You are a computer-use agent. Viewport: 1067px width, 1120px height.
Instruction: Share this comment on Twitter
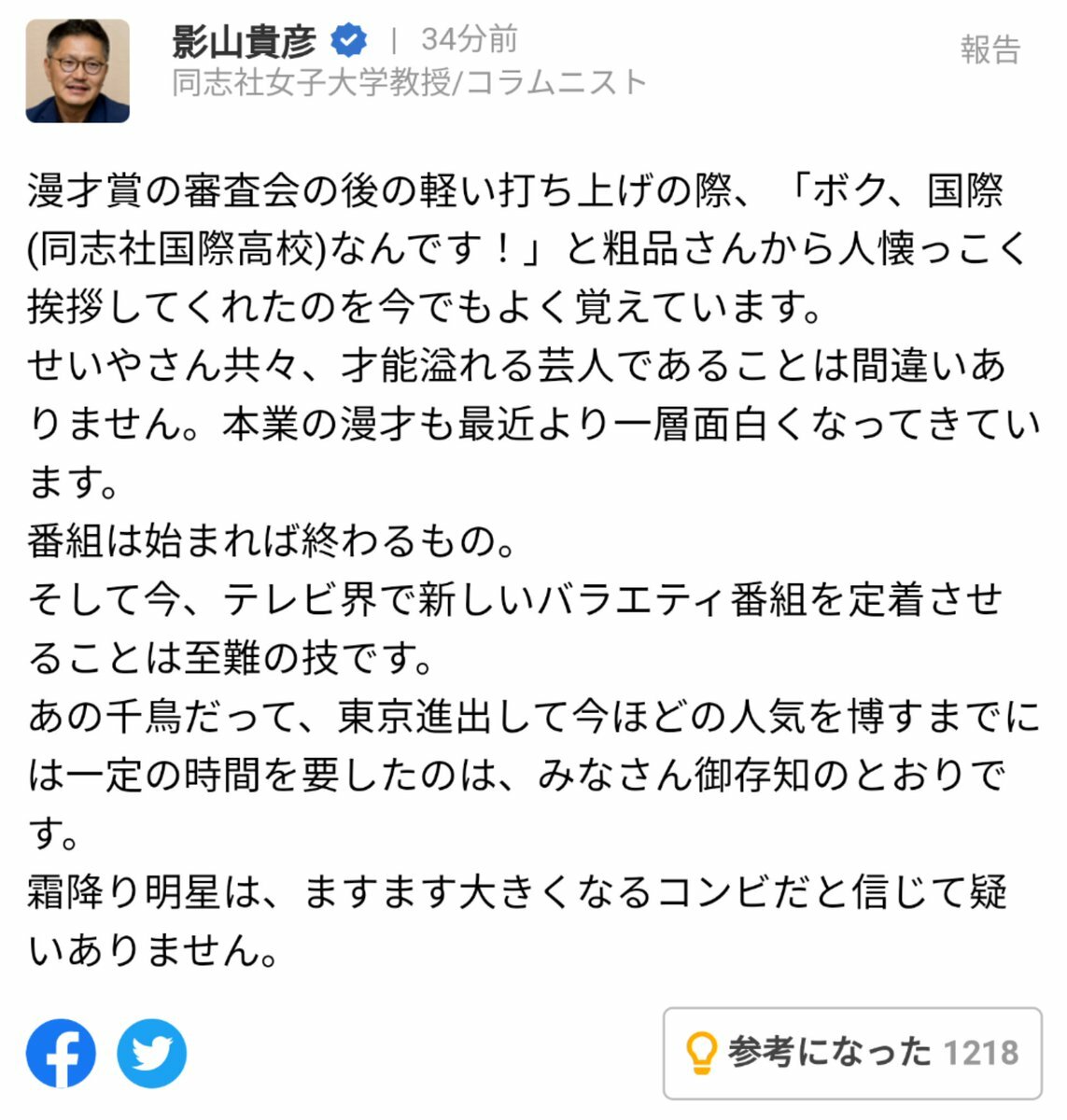click(x=151, y=1054)
